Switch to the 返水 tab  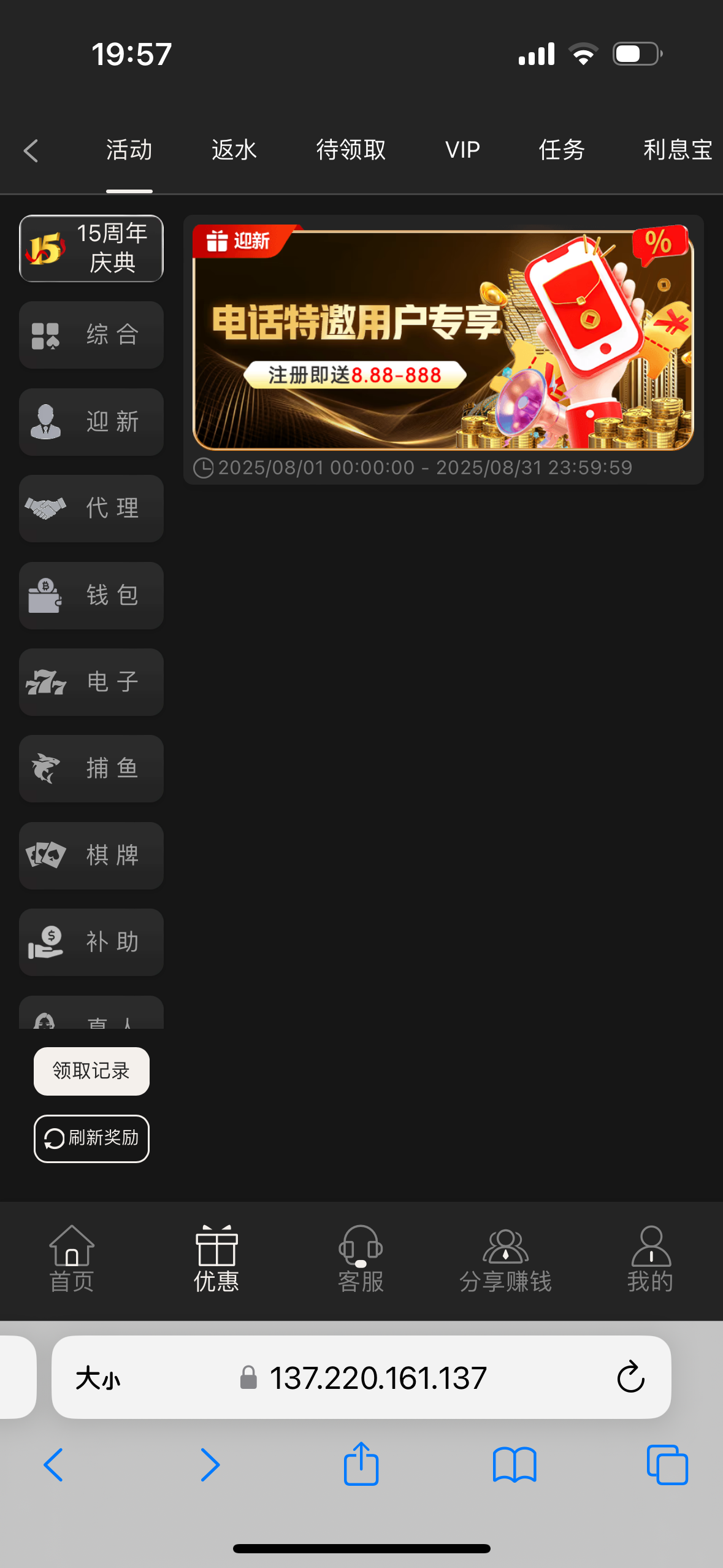click(234, 150)
